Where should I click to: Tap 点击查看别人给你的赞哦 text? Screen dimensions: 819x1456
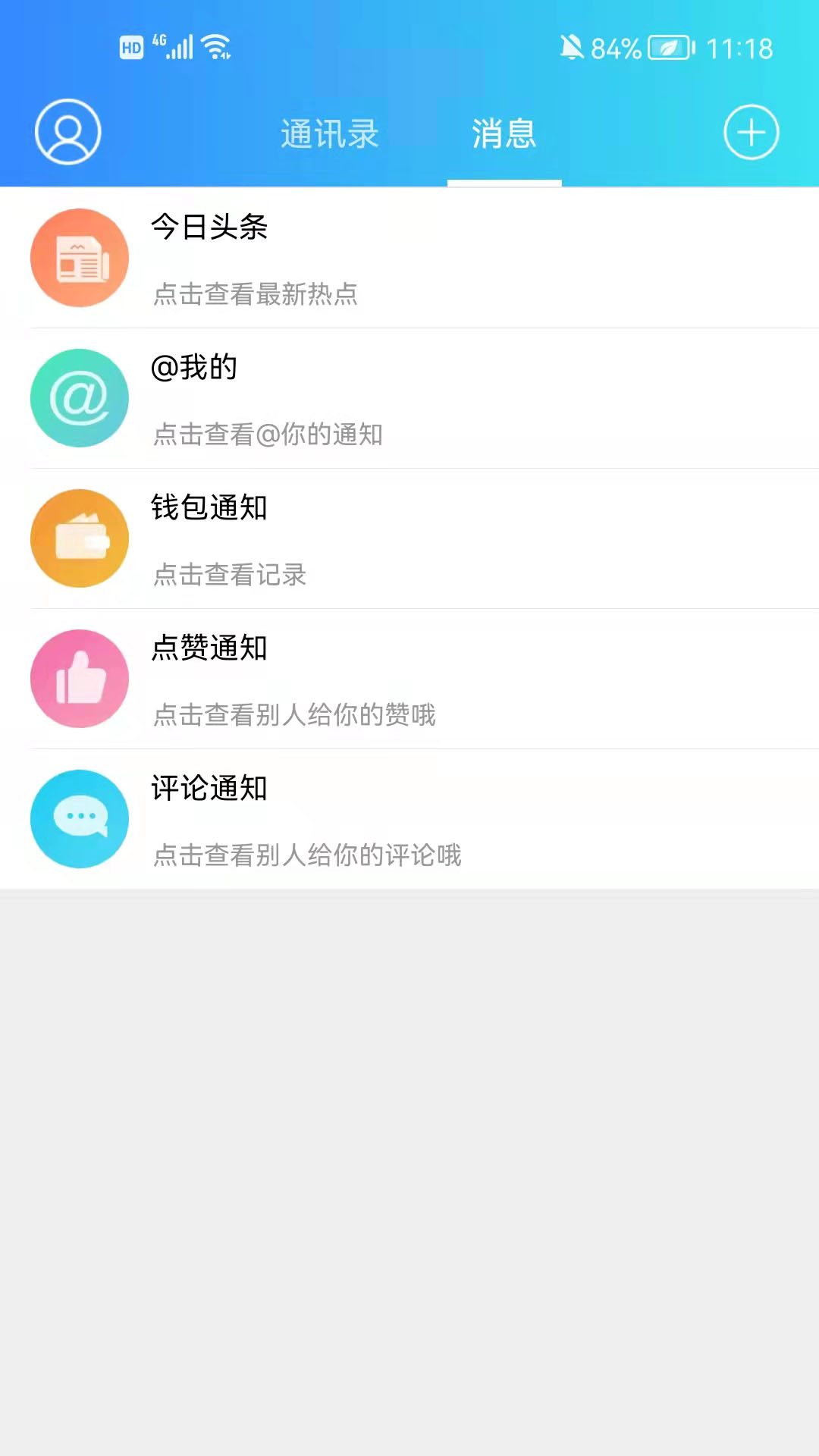(x=294, y=714)
